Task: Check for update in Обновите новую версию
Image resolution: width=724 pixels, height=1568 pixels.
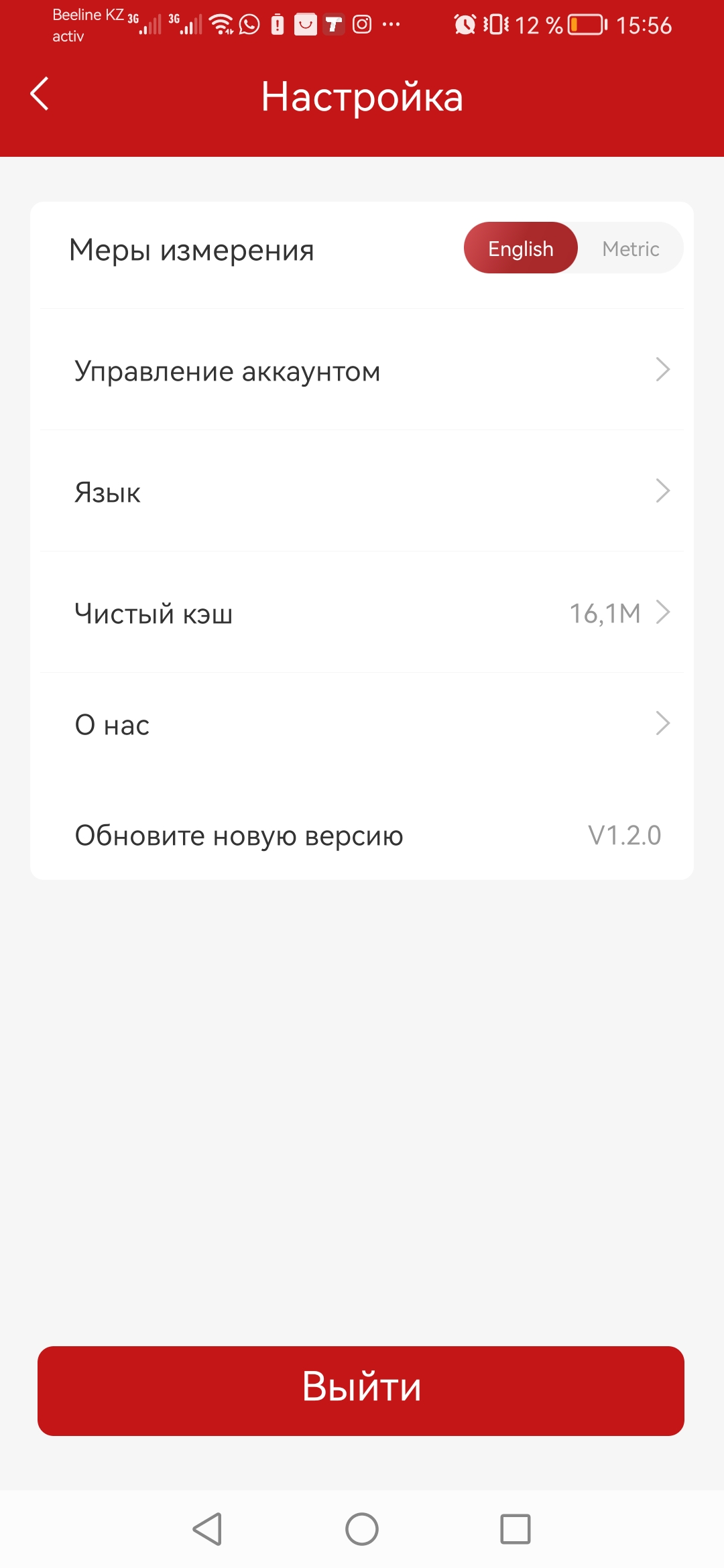Action: click(362, 835)
